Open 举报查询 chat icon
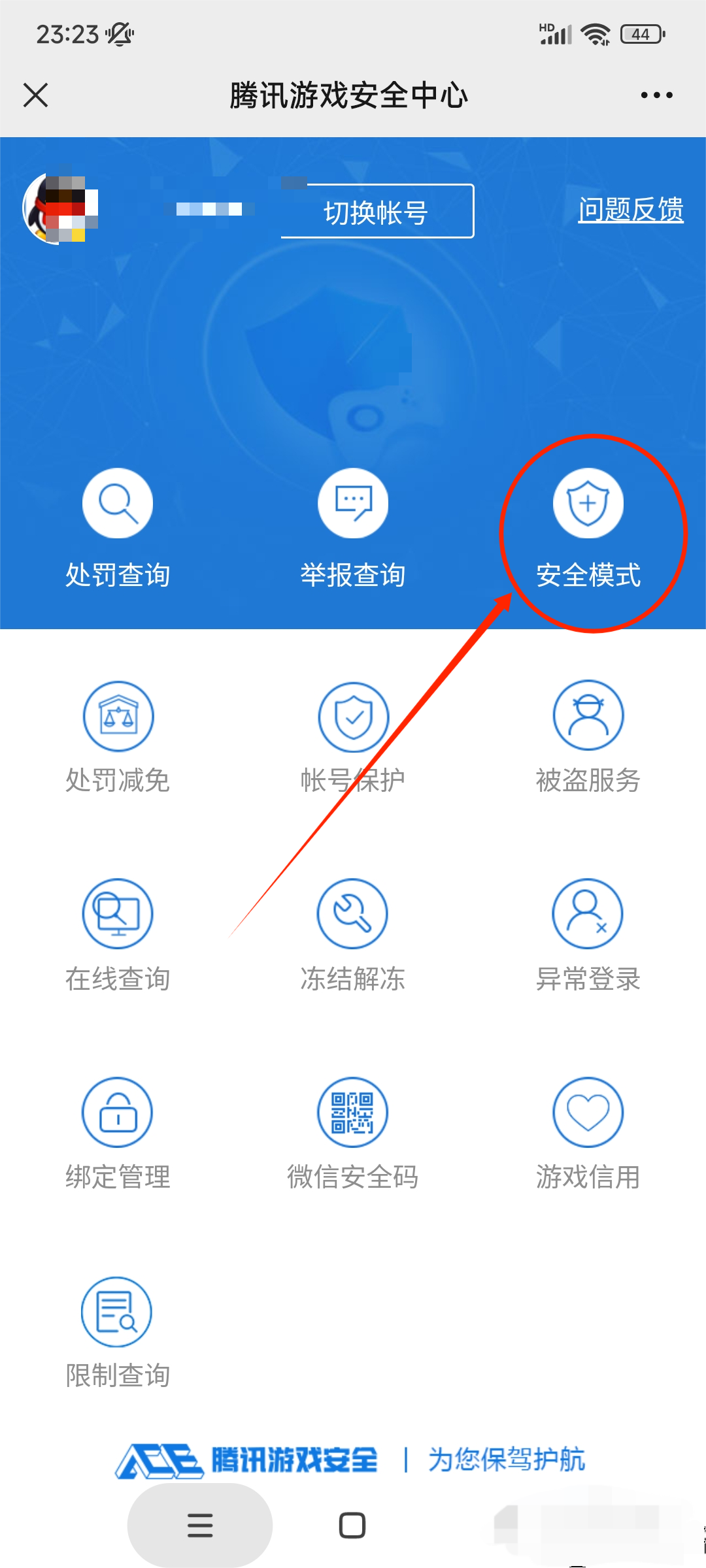Viewport: 706px width, 1568px height. tap(352, 503)
